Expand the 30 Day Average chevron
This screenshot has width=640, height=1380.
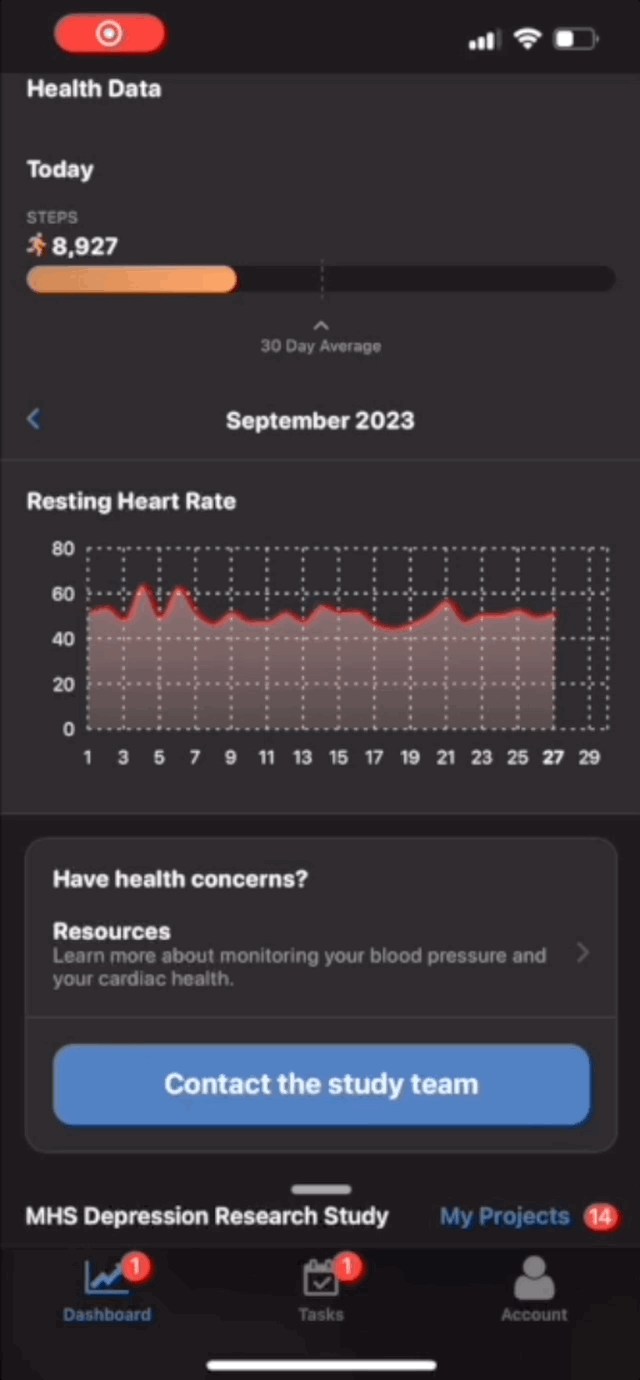click(x=321, y=327)
